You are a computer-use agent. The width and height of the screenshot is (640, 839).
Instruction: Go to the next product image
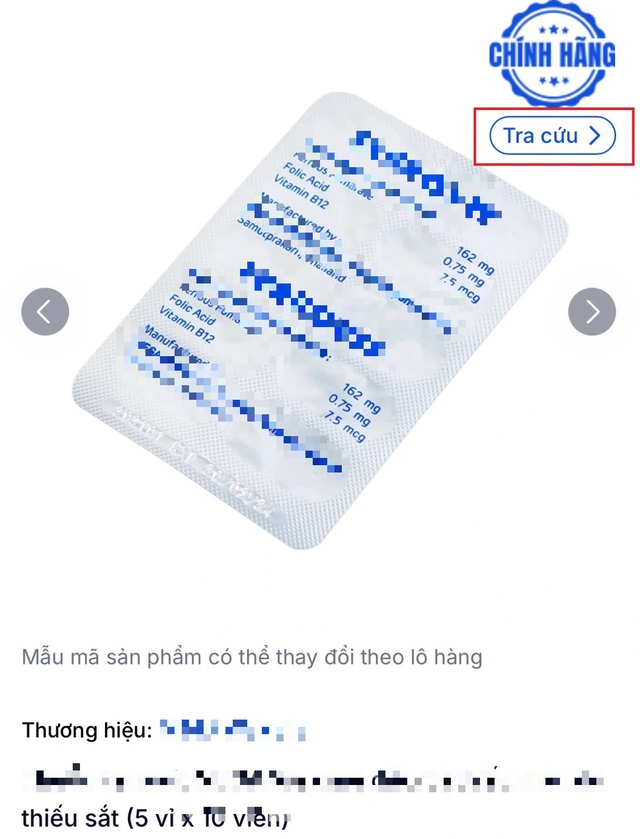pyautogui.click(x=592, y=312)
